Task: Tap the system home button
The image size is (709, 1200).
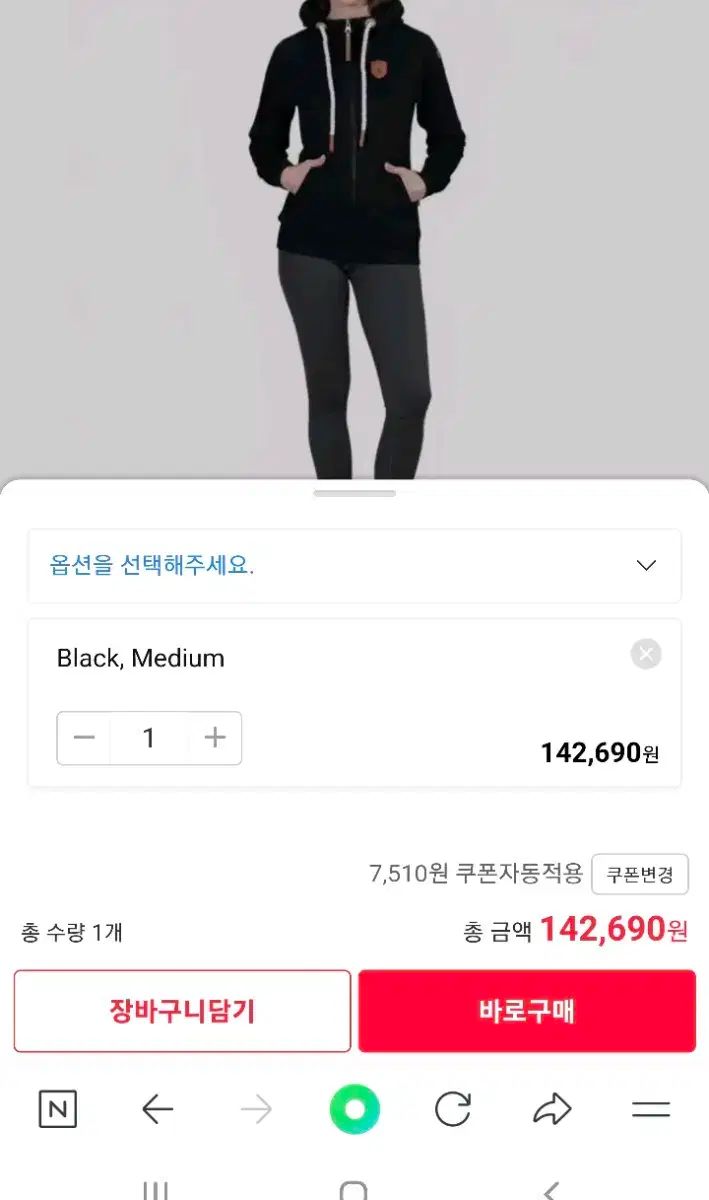Action: pos(353,1191)
